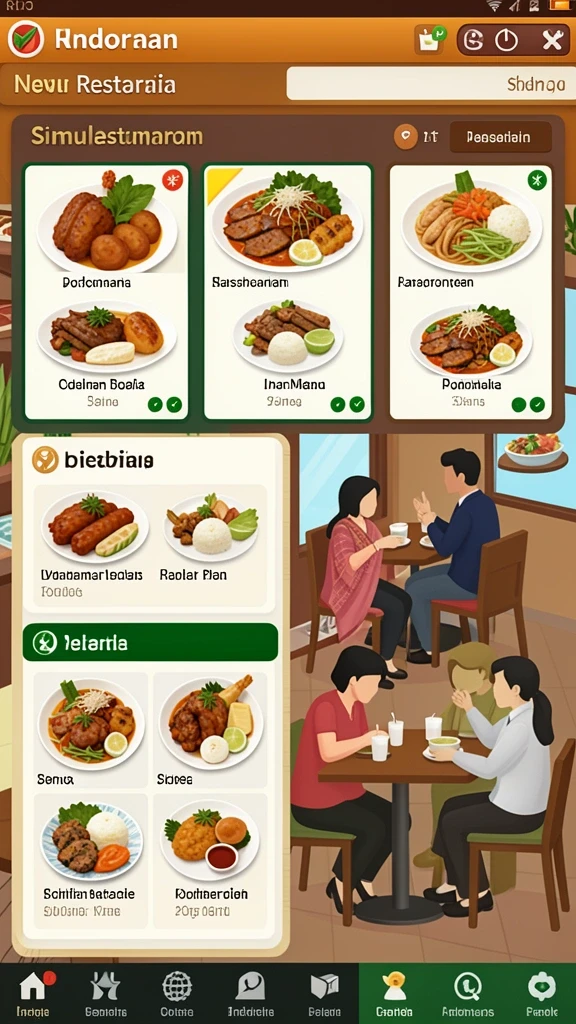
Task: Select the Raolar Plan dish
Action: 210,543
